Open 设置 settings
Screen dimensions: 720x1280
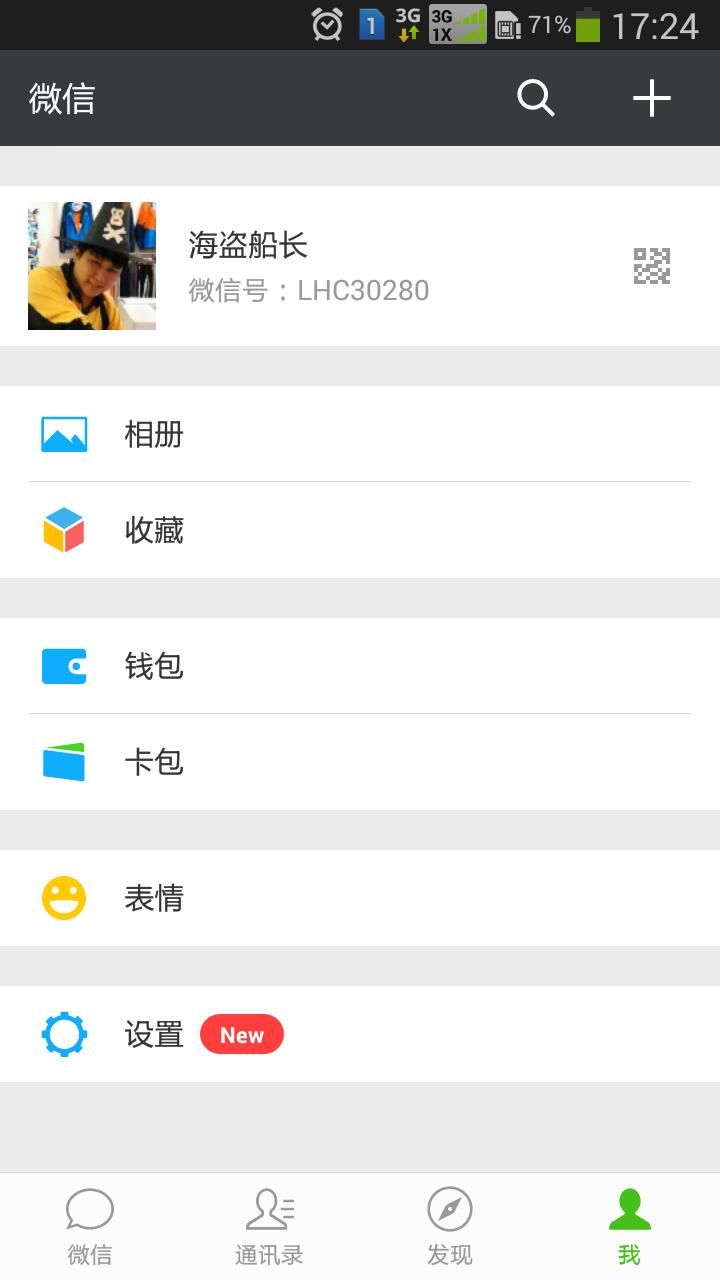click(x=360, y=1034)
